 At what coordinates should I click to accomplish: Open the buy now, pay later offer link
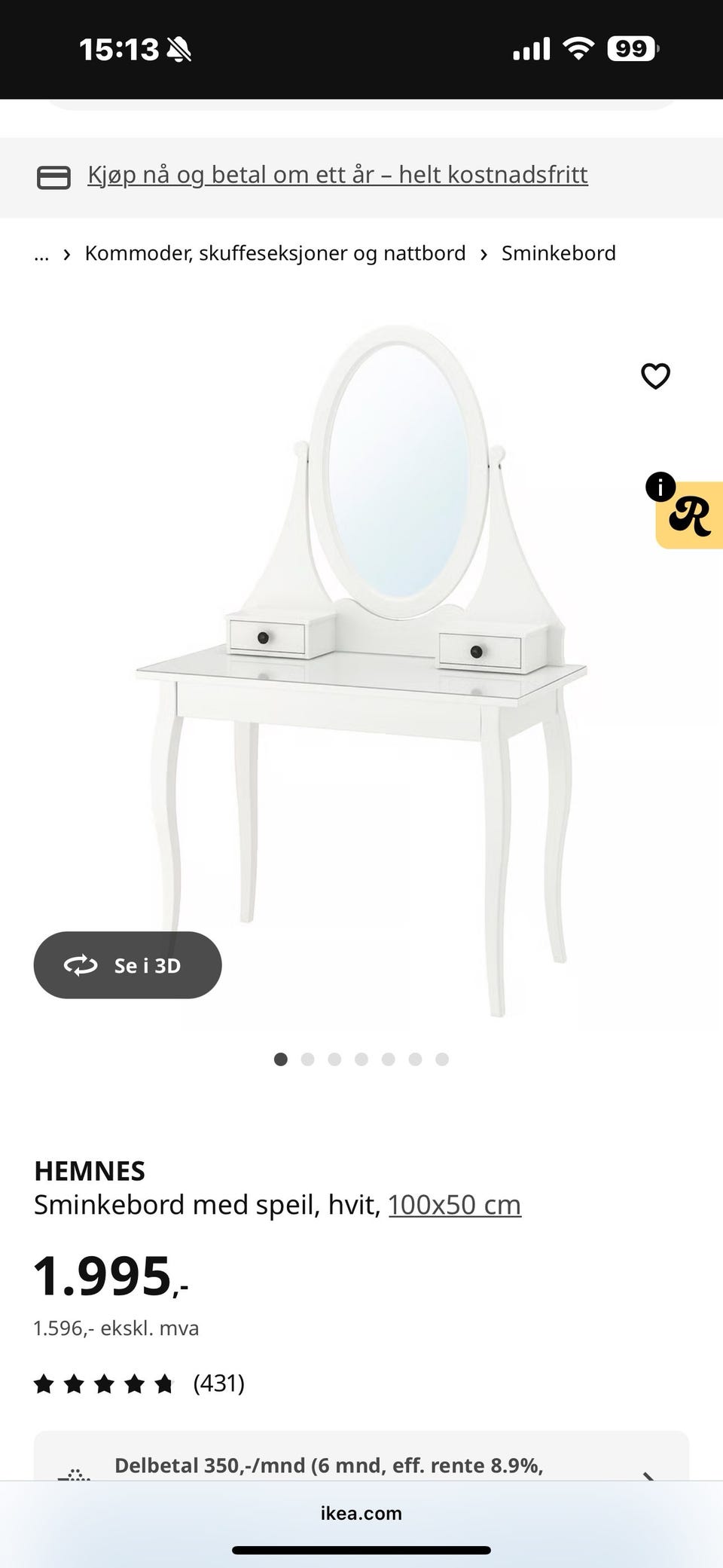tap(337, 176)
